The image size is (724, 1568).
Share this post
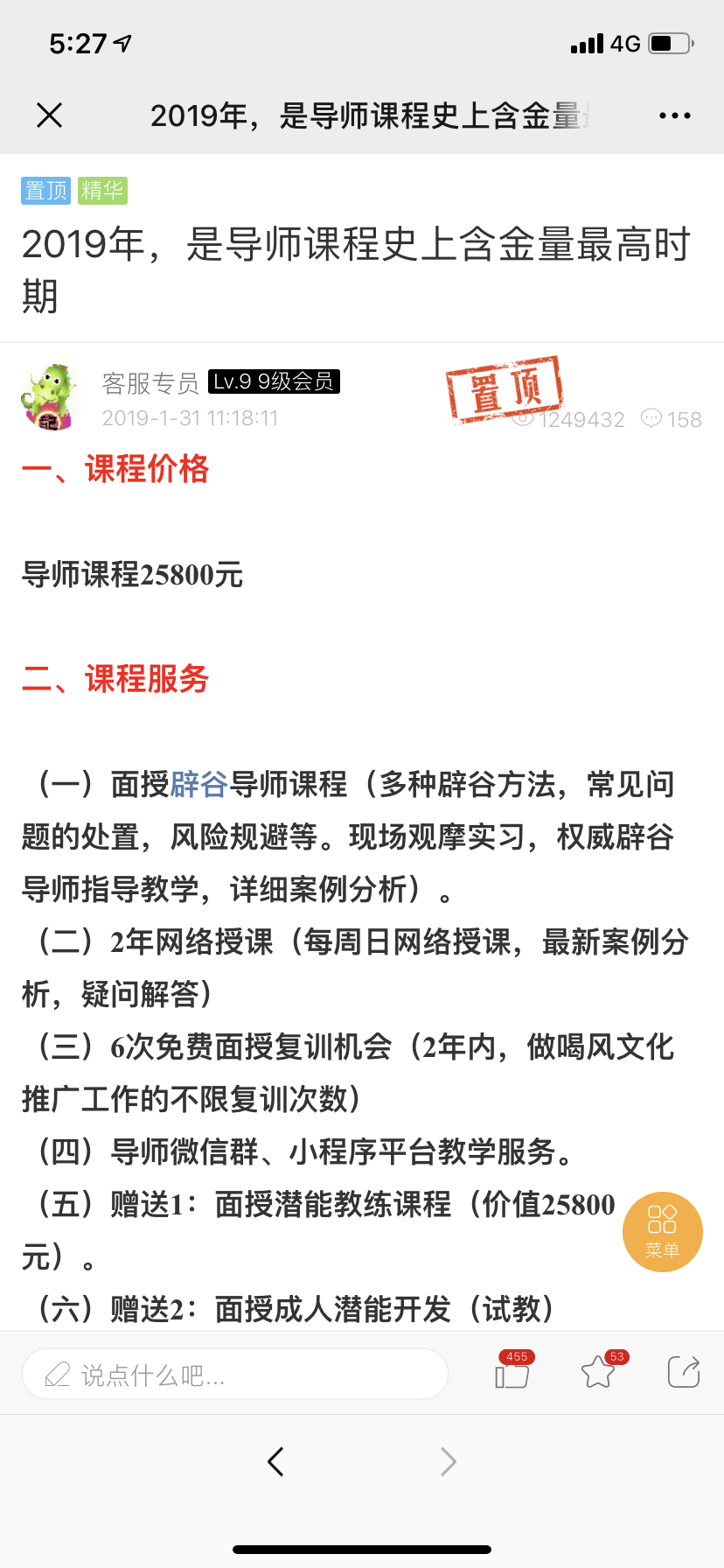(683, 1372)
